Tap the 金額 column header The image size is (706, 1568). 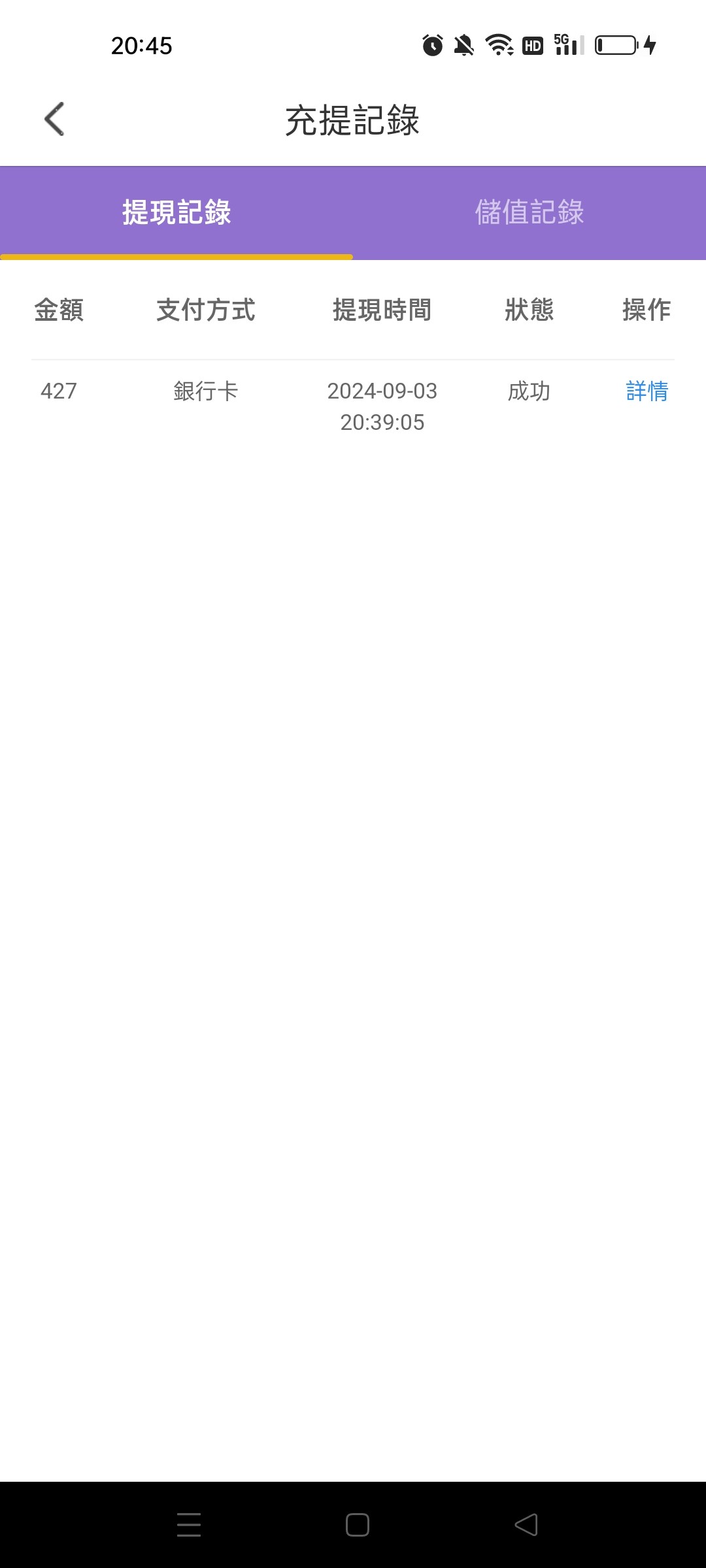(58, 312)
